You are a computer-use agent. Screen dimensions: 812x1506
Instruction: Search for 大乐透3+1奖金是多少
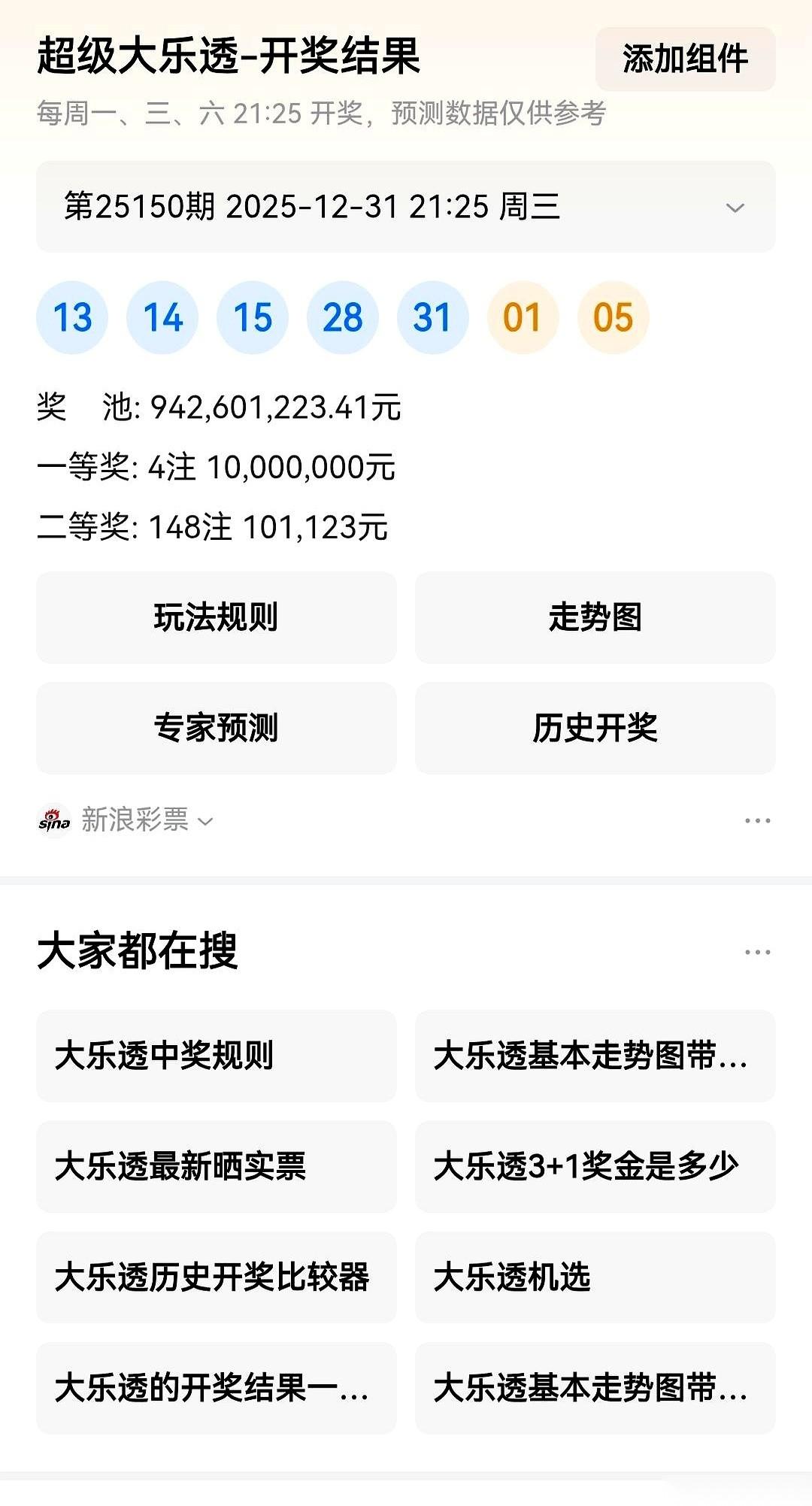(595, 1166)
